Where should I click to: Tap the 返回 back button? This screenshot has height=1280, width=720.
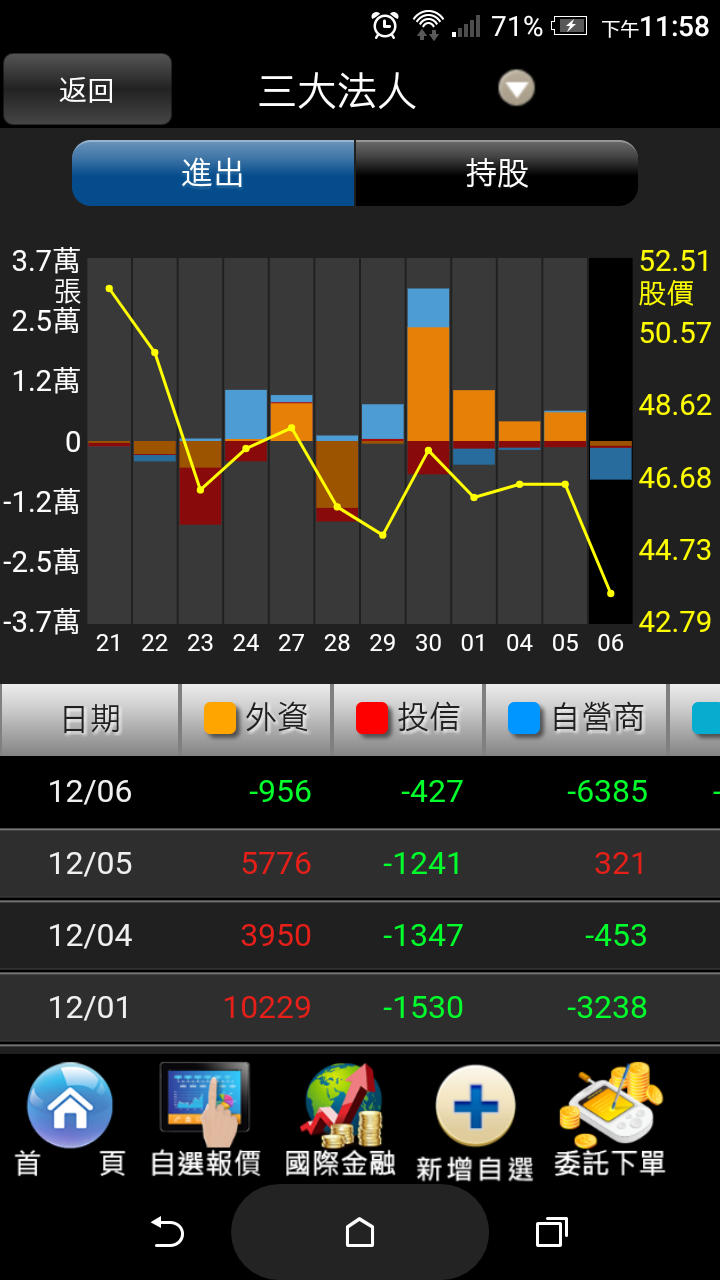[87, 90]
